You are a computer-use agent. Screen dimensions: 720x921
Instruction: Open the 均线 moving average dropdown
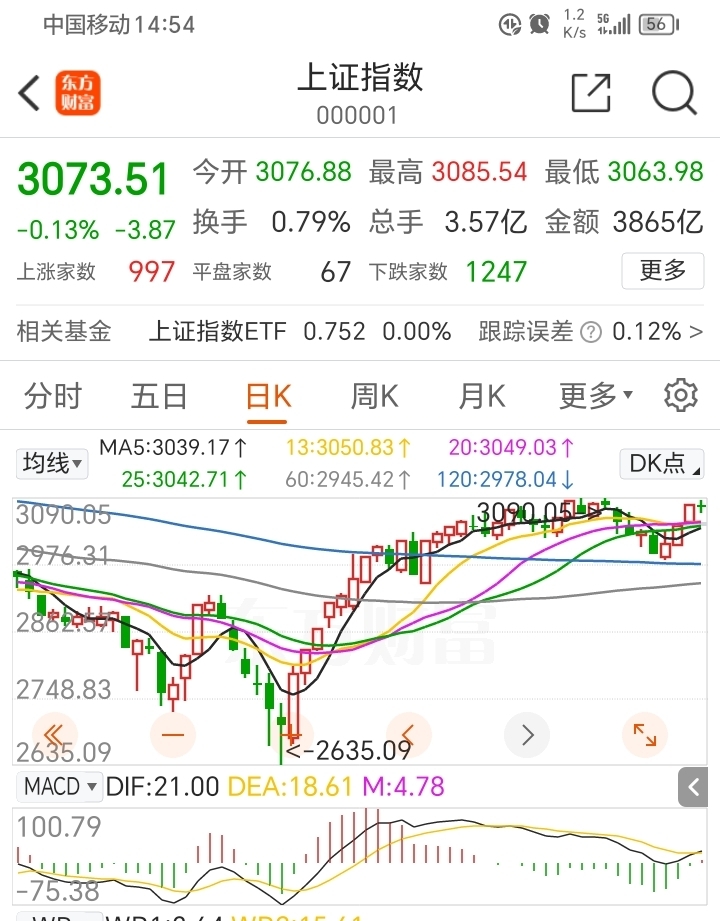[51, 463]
